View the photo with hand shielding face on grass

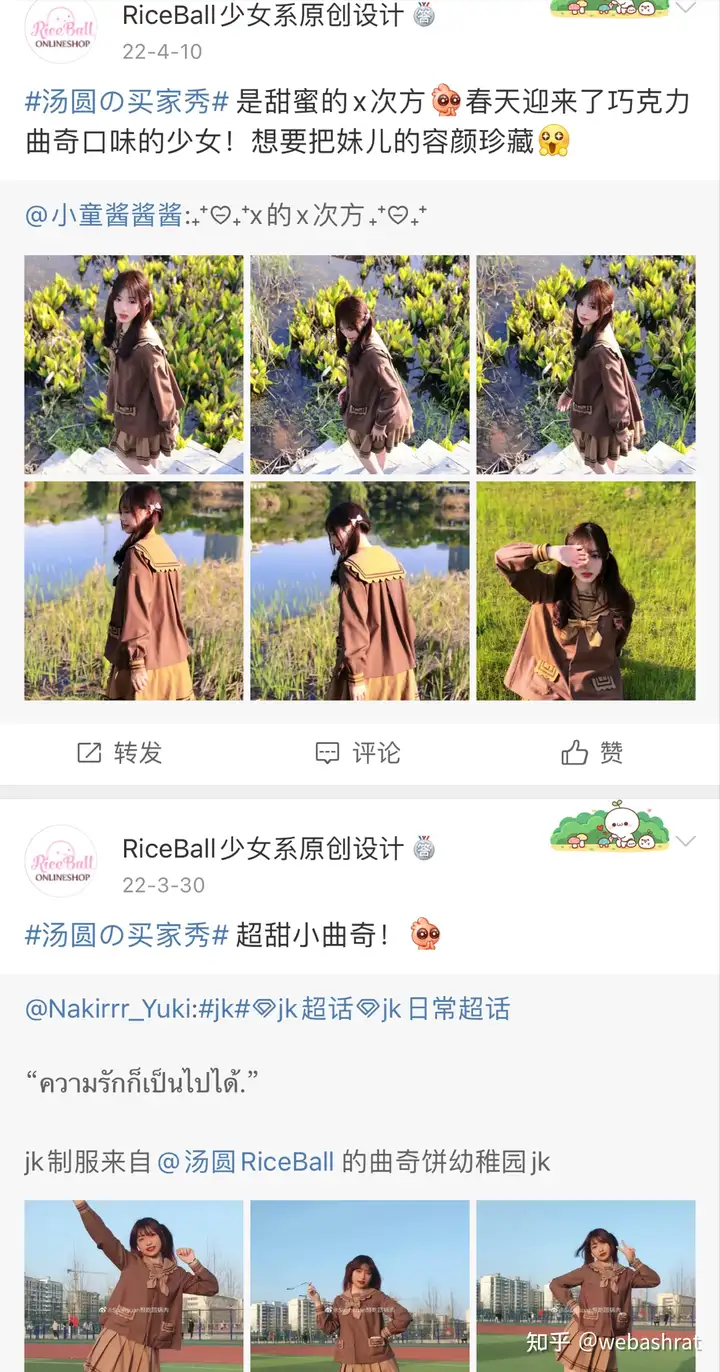click(x=585, y=591)
